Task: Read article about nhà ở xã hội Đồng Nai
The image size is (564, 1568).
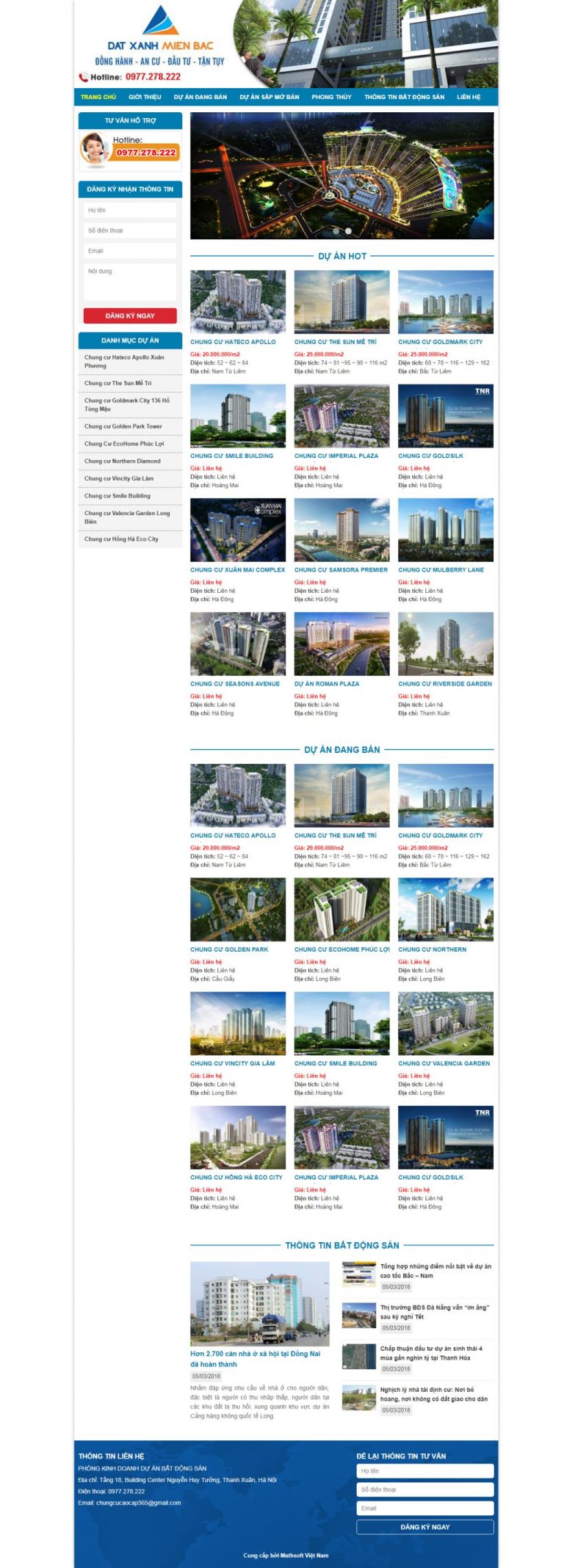Action: coord(255,1358)
